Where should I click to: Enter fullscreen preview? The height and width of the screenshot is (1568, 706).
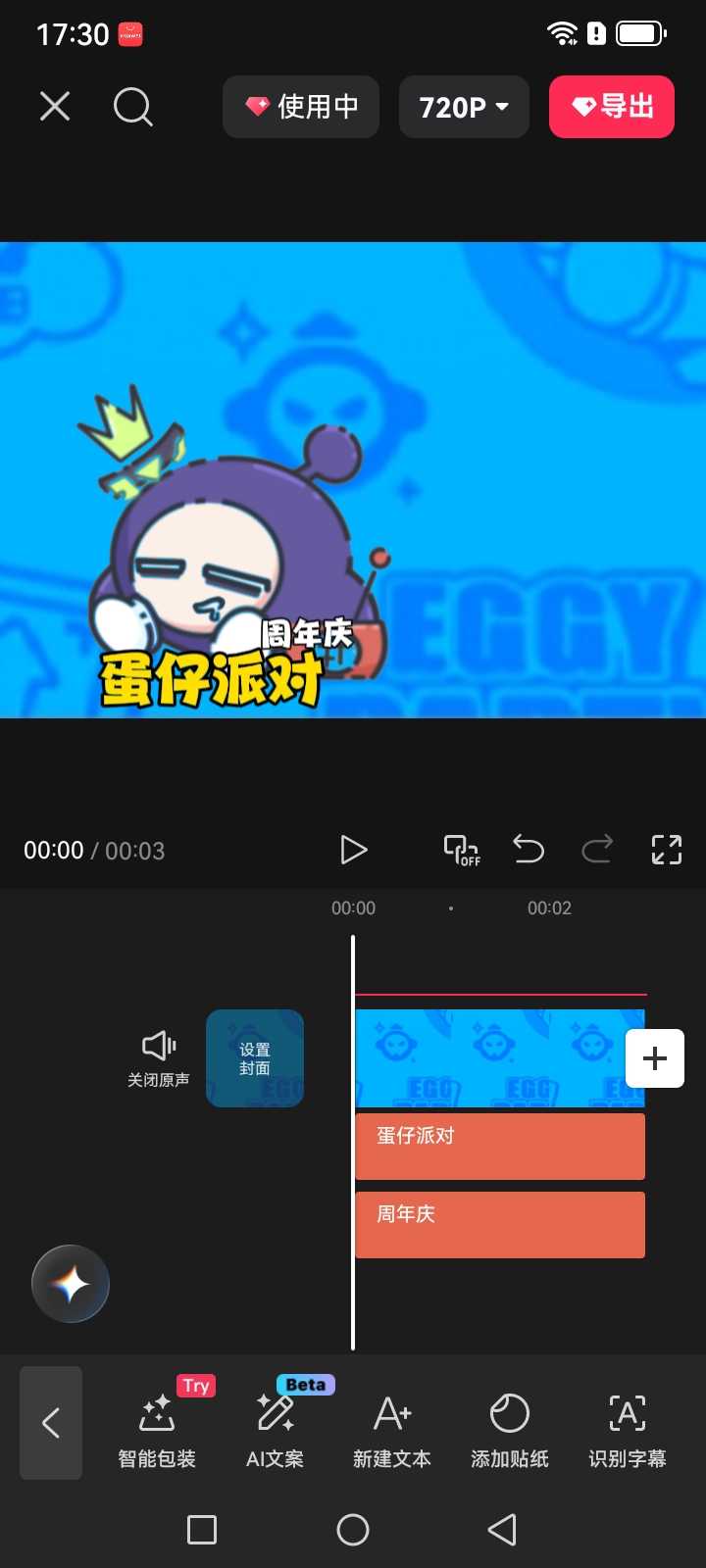[x=667, y=850]
